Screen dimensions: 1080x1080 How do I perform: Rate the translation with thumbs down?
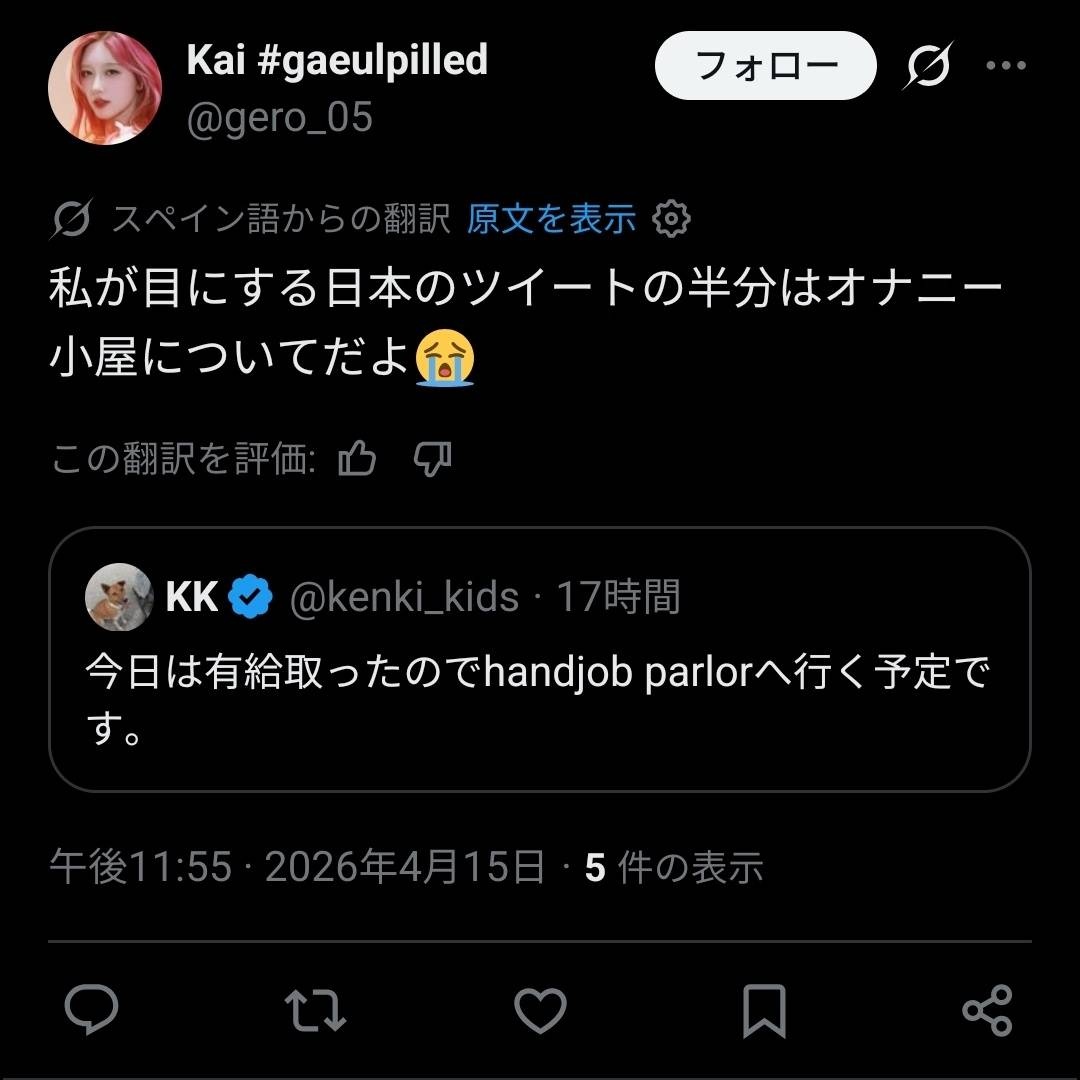pos(433,460)
